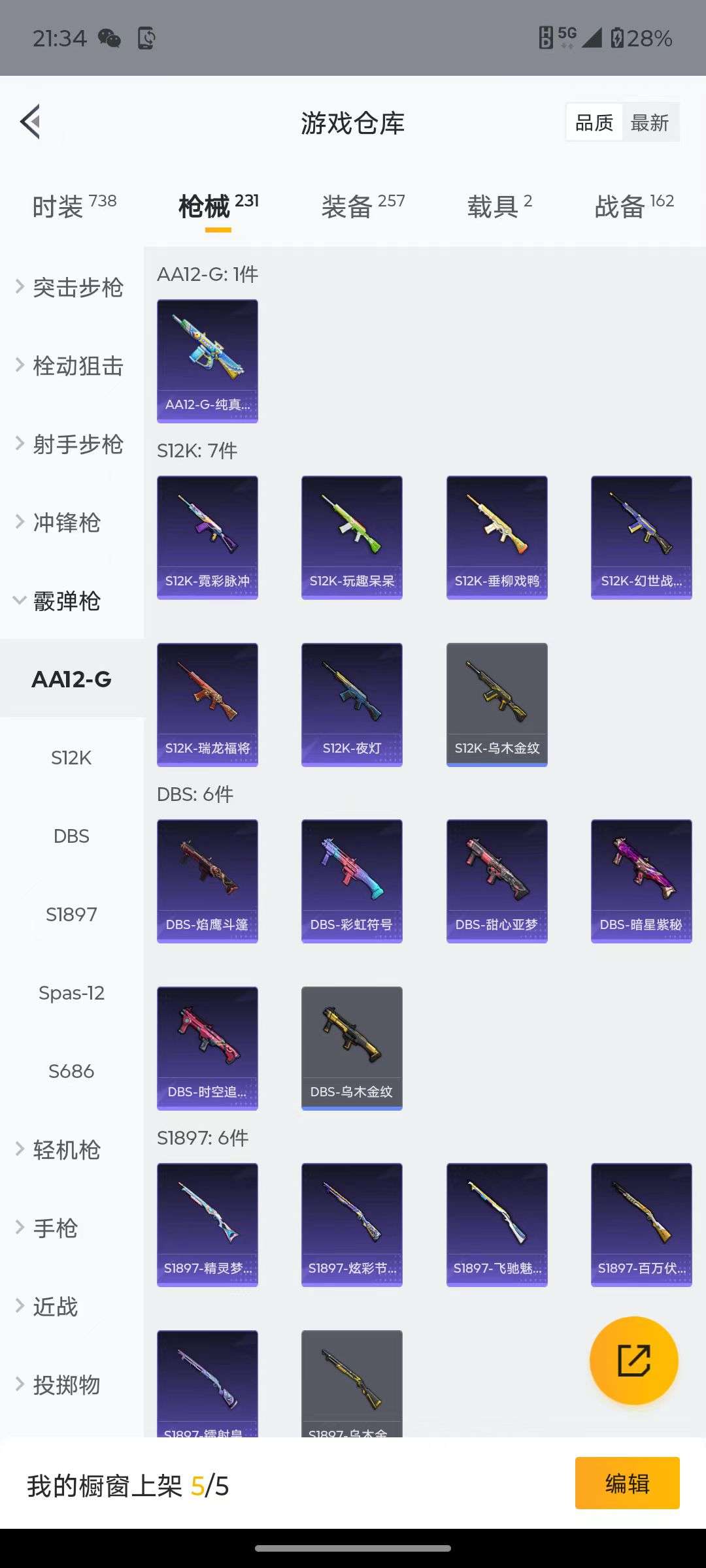Tap the 编辑 button

coord(627,1484)
